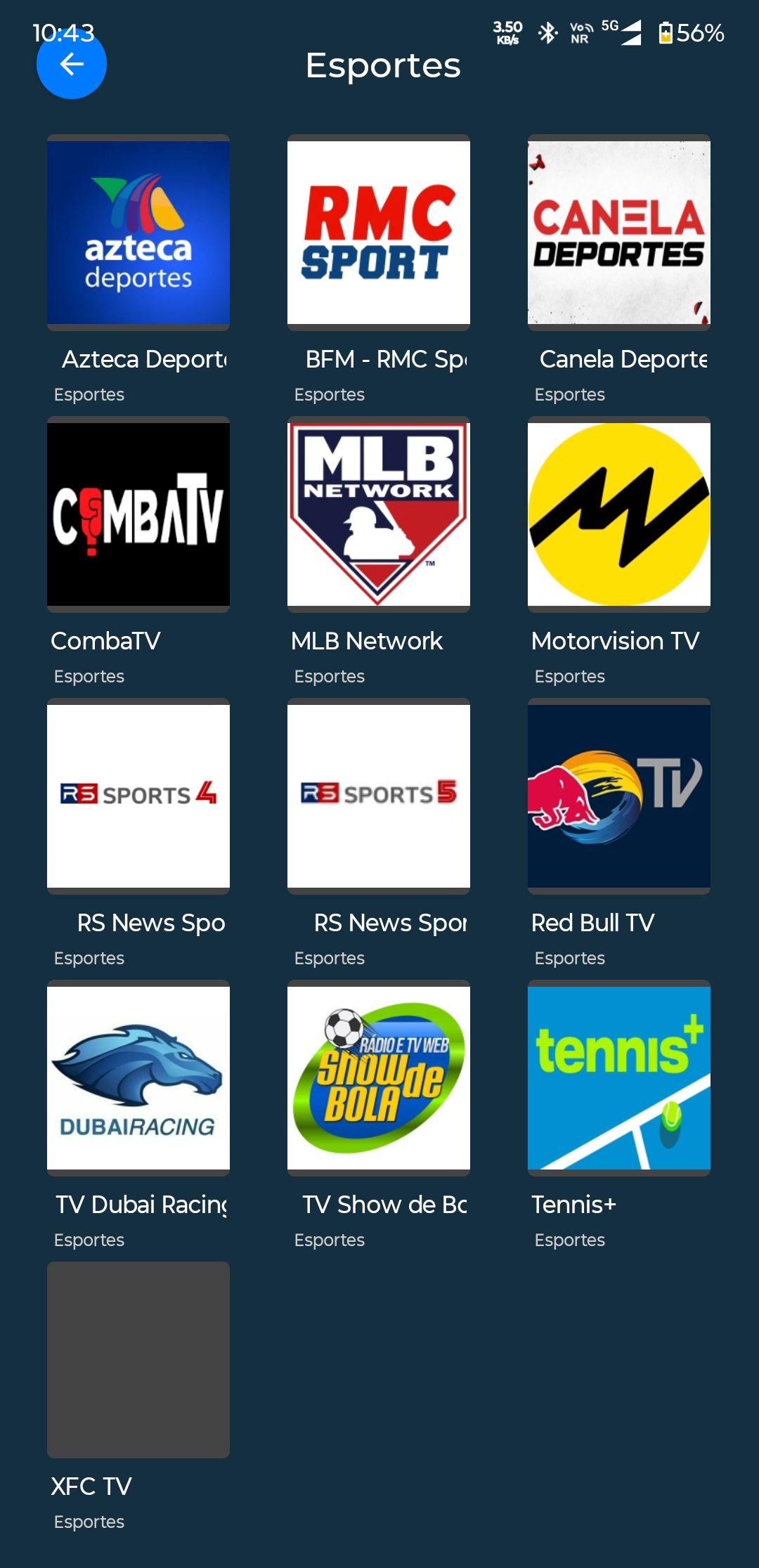Open the Azteca Deportes channel logo

[138, 233]
